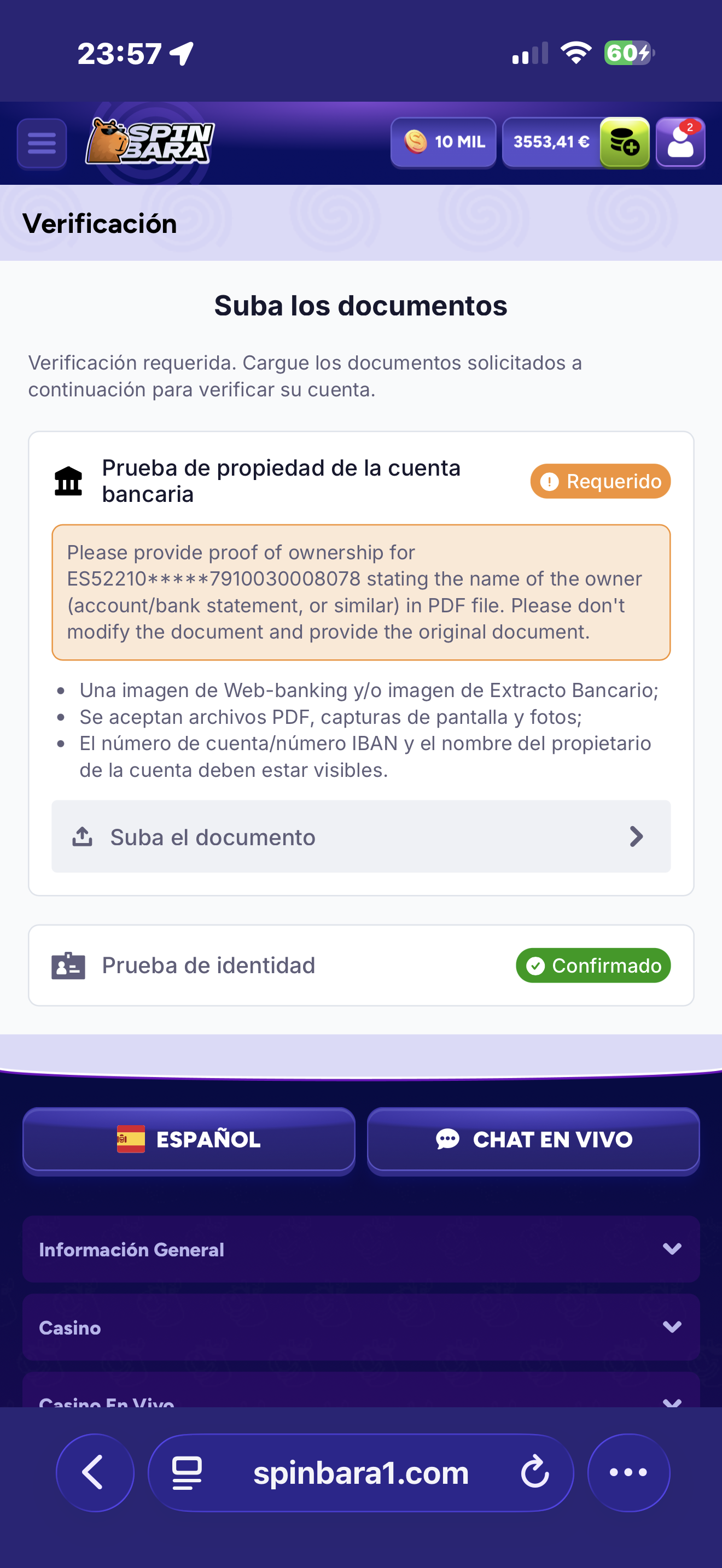Open the 10 MIL coins balance
The width and height of the screenshot is (722, 1568).
[x=443, y=143]
